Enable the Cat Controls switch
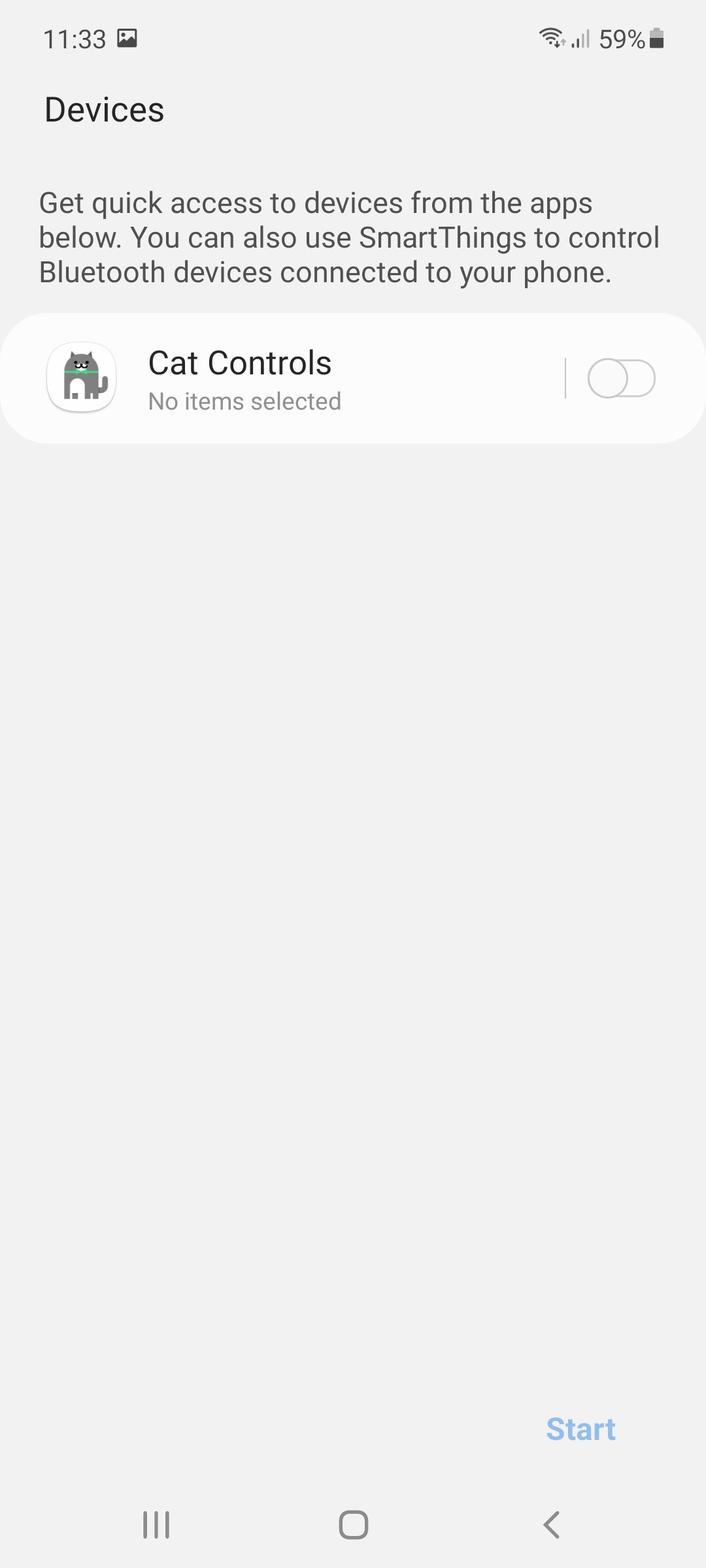The image size is (706, 1568). pos(621,378)
